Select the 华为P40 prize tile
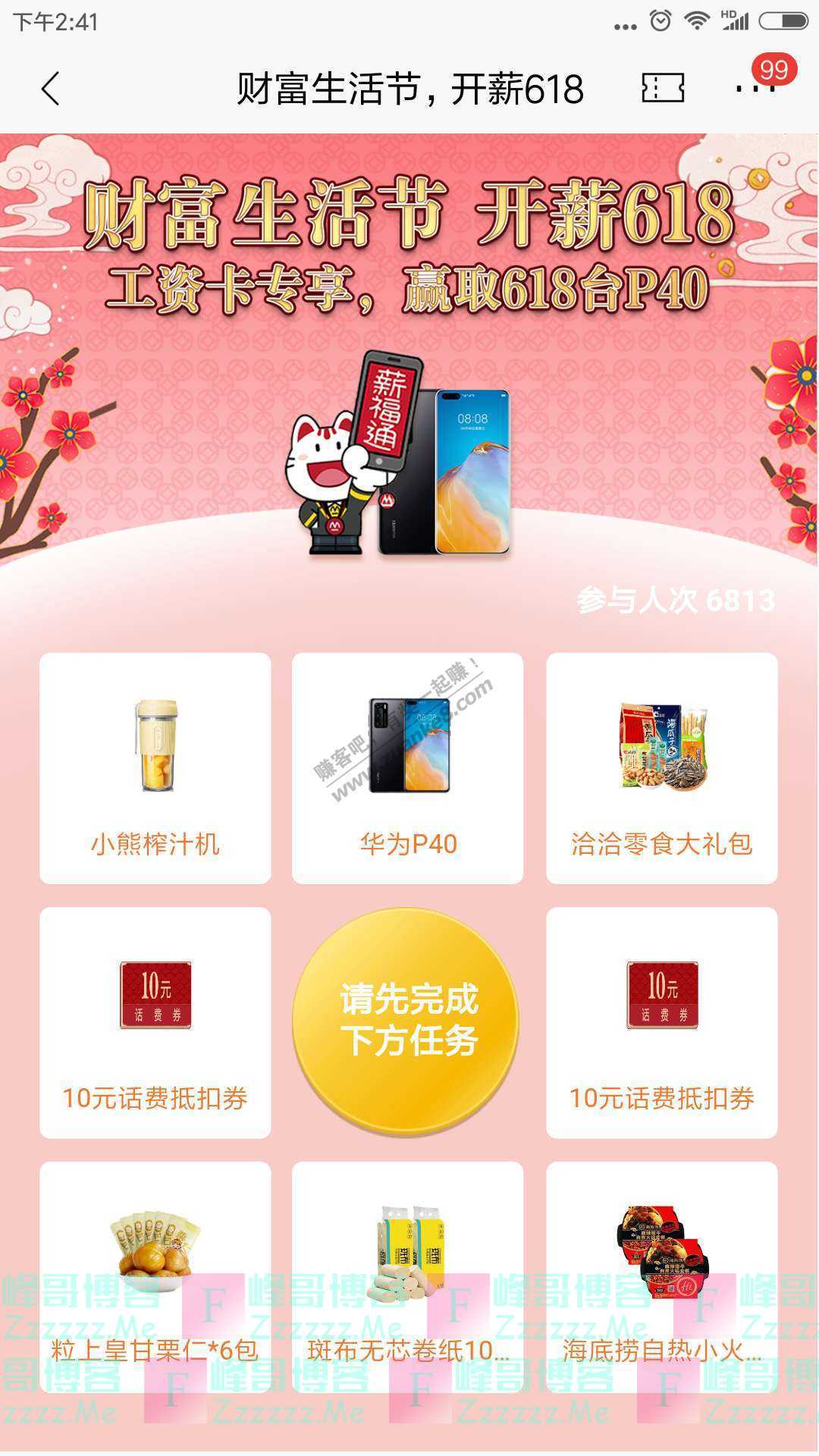This screenshot has height=1456, width=819. click(x=407, y=767)
